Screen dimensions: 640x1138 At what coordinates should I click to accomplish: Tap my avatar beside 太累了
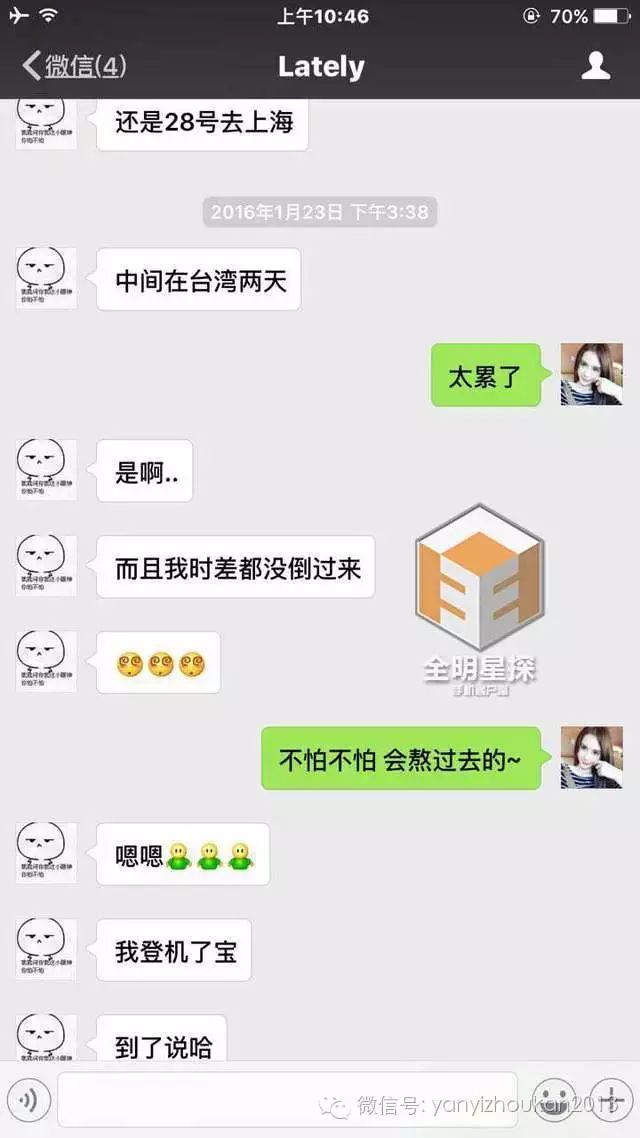591,374
